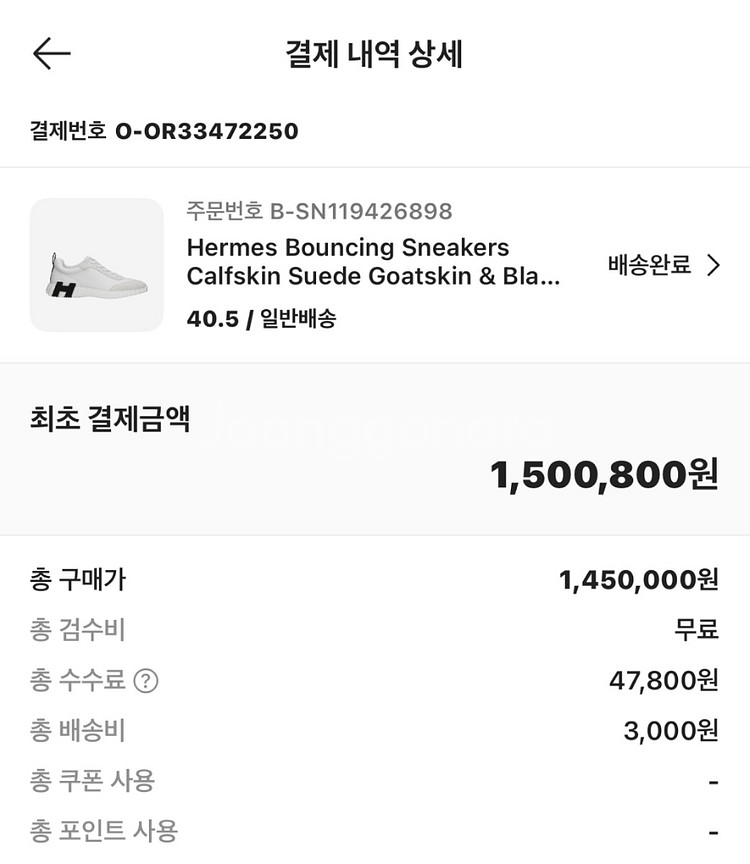Expand the delivery details via right arrow
The height and width of the screenshot is (864, 750).
[713, 266]
